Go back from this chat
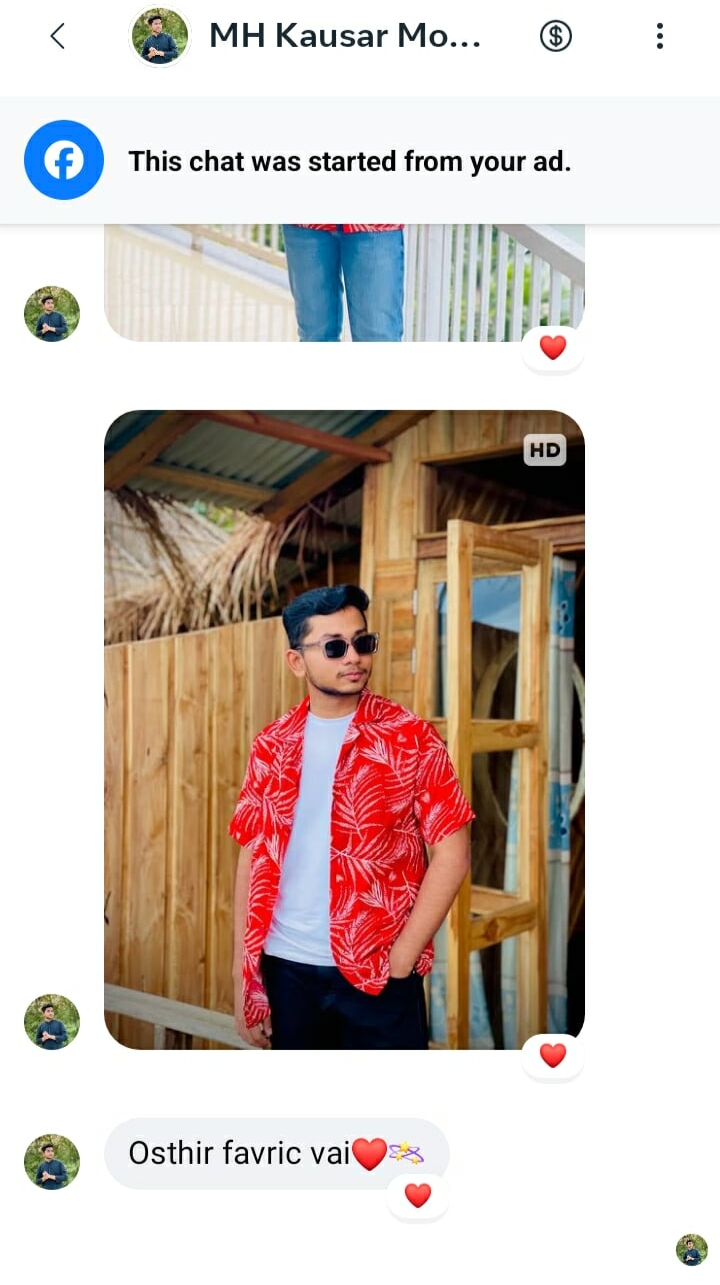Image resolution: width=720 pixels, height=1285 pixels. tap(57, 37)
